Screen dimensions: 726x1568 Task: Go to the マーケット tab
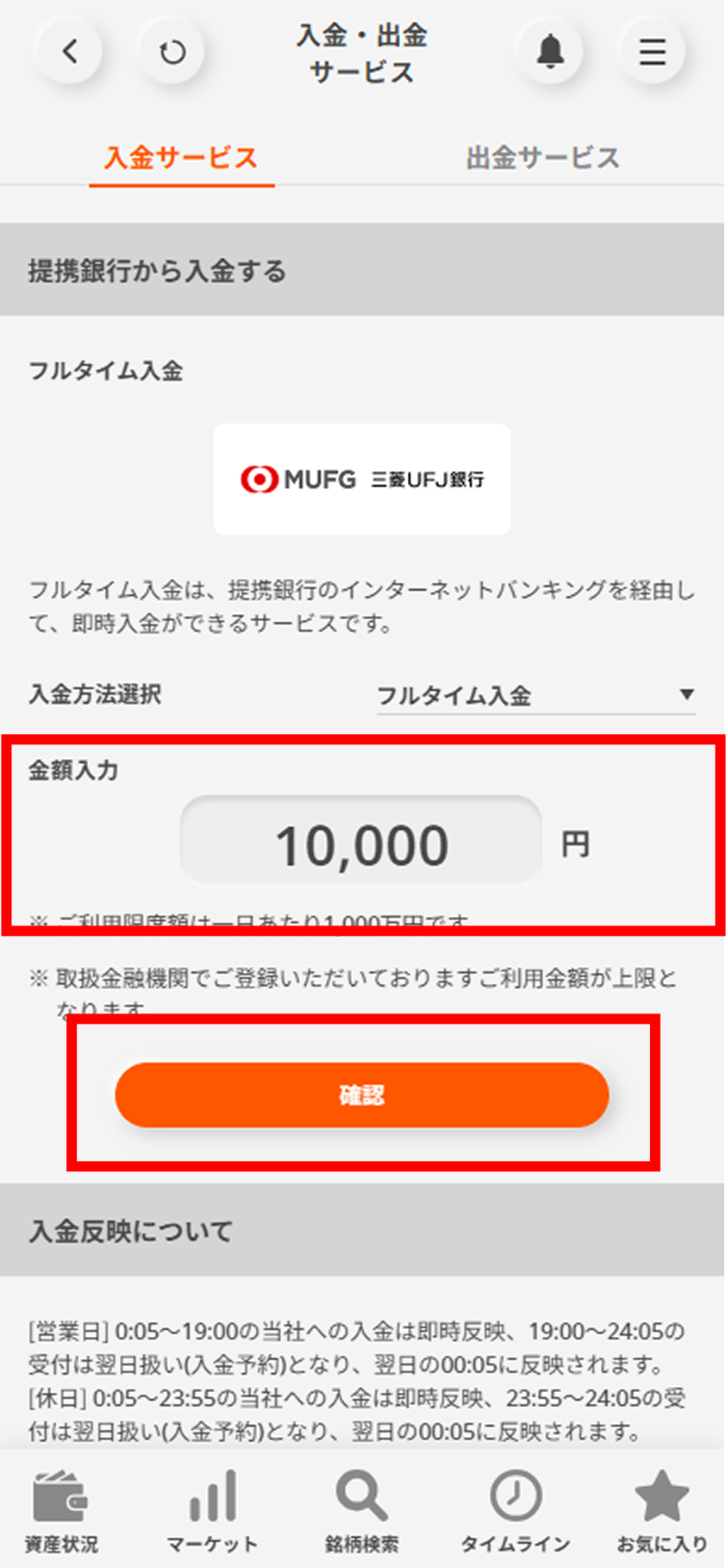[211, 1511]
